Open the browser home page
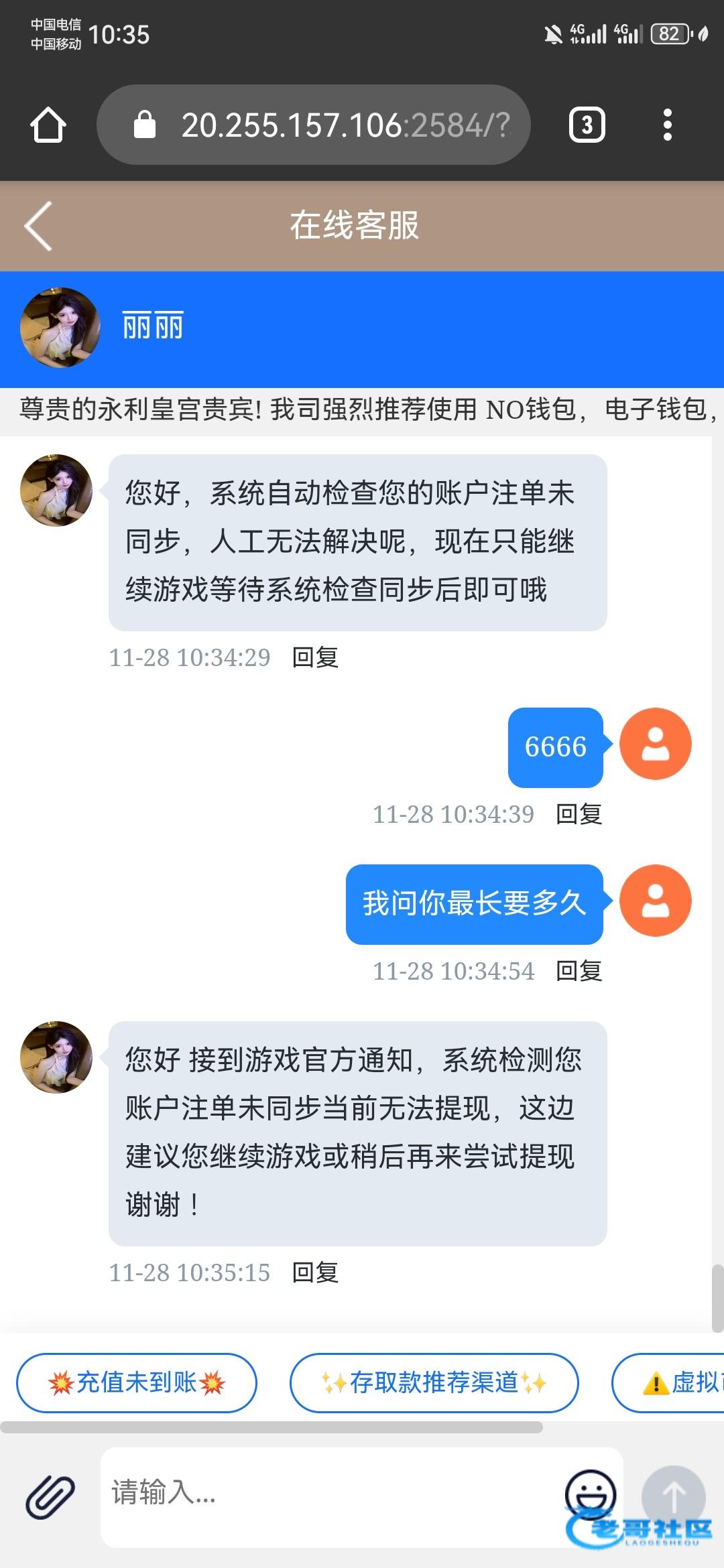This screenshot has height=1568, width=724. click(x=48, y=125)
